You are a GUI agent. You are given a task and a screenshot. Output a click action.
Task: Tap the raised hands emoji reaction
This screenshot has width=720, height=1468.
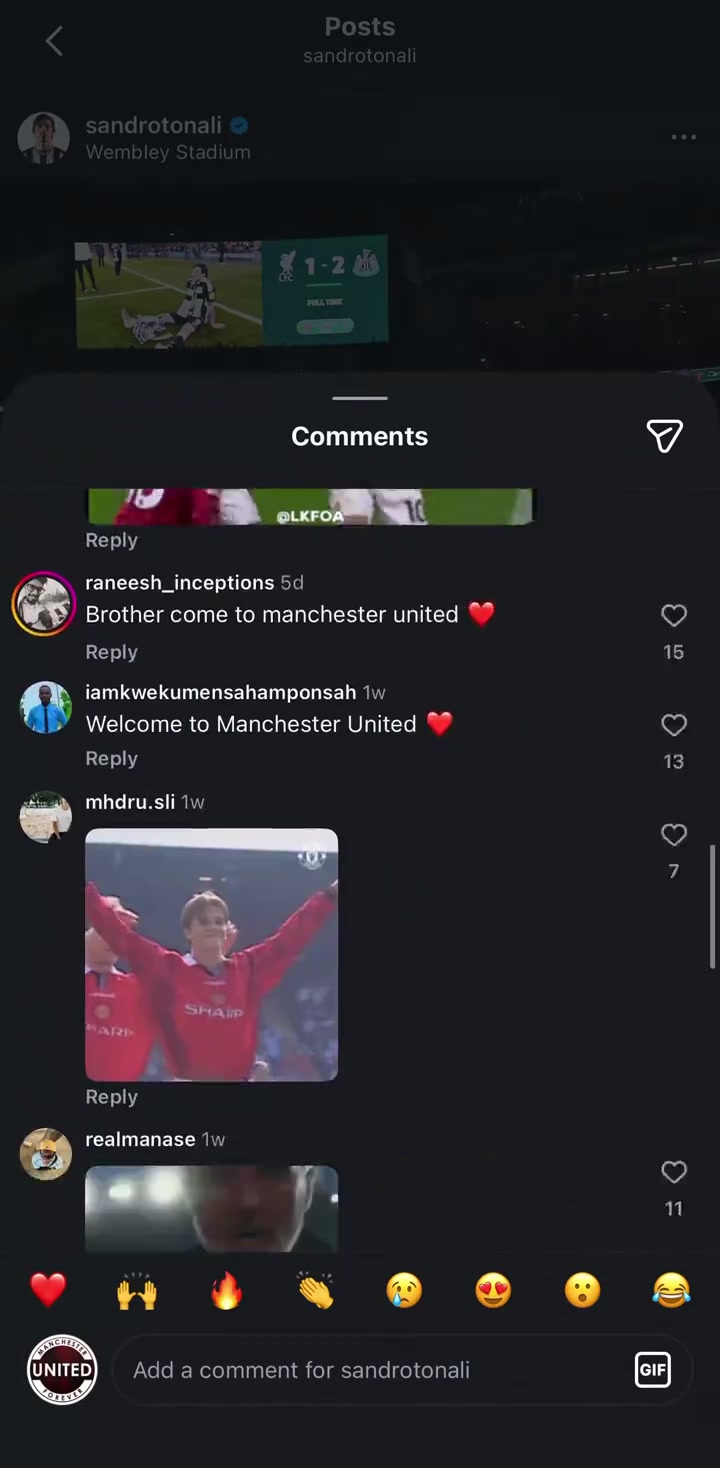[x=137, y=1290]
